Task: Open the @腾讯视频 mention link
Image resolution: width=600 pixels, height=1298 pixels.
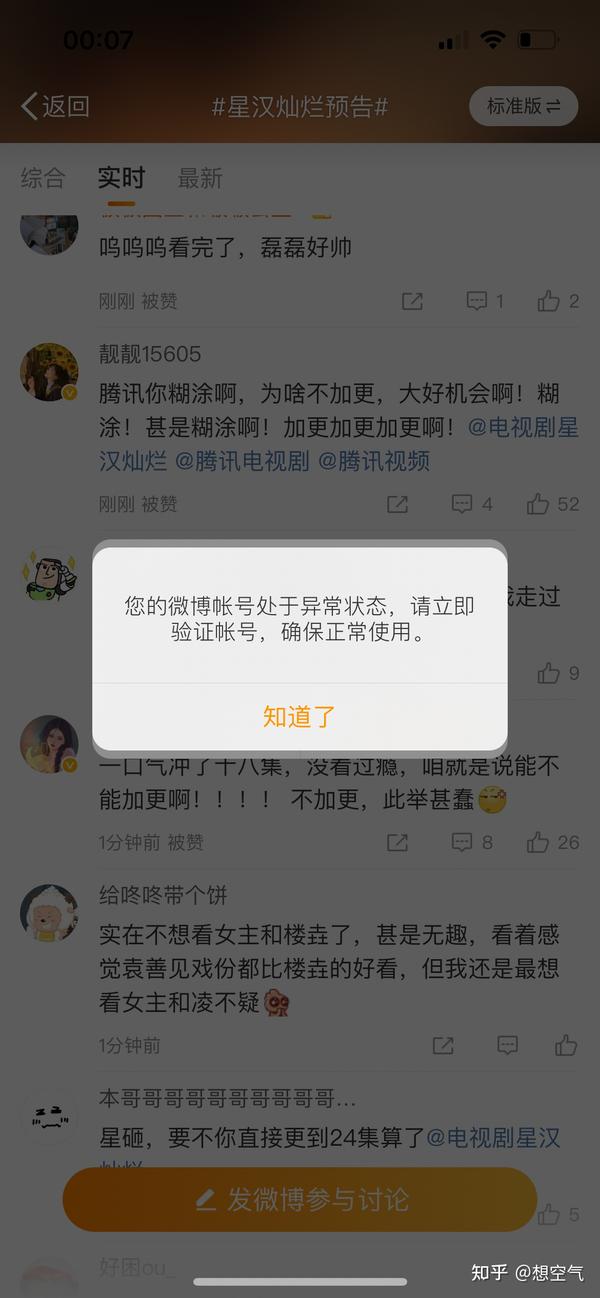Action: tap(374, 461)
